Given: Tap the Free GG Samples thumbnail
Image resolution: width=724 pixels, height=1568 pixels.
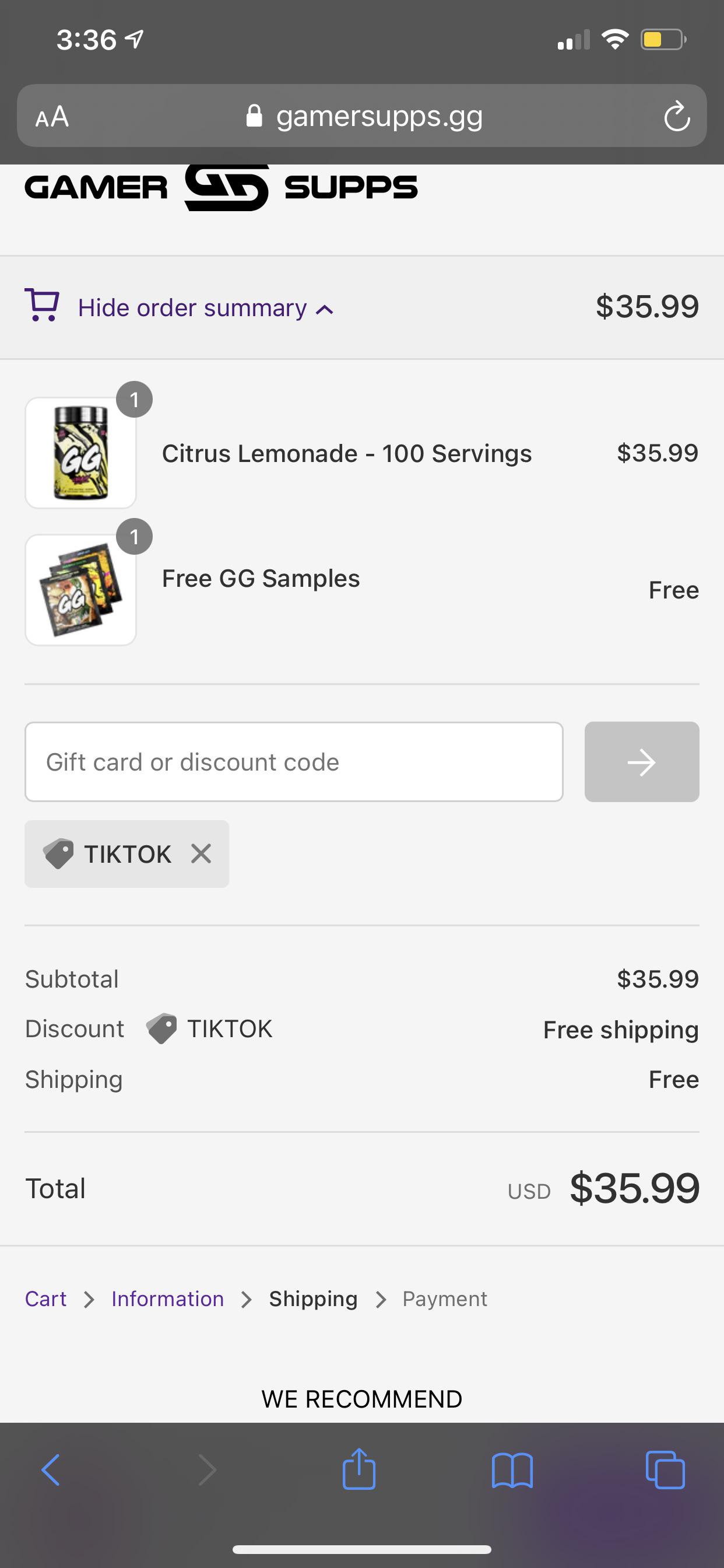Looking at the screenshot, I should [x=80, y=589].
